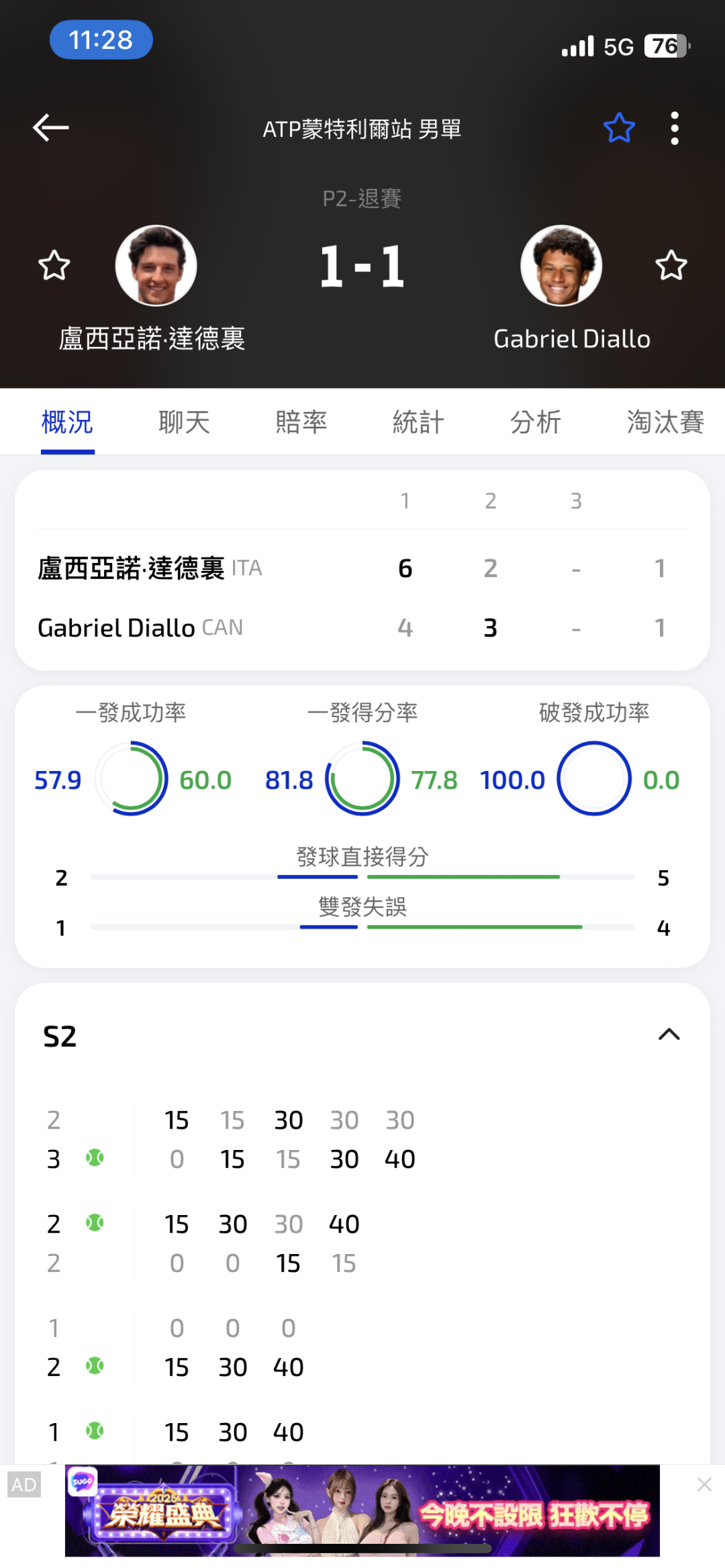The height and width of the screenshot is (1568, 725).
Task: Favorite Gabriel Diallo with the star icon
Action: (671, 265)
